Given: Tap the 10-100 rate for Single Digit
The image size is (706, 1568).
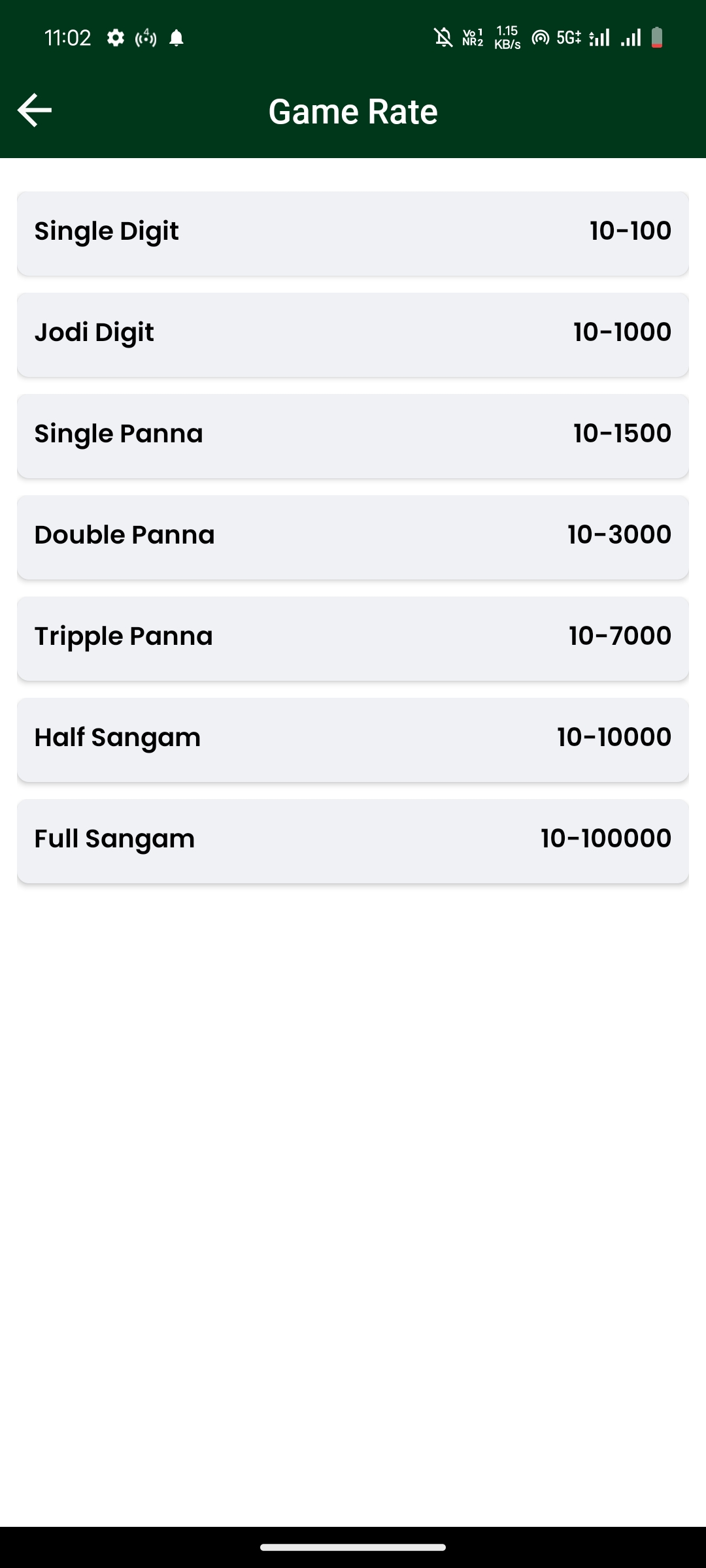Looking at the screenshot, I should pyautogui.click(x=629, y=230).
